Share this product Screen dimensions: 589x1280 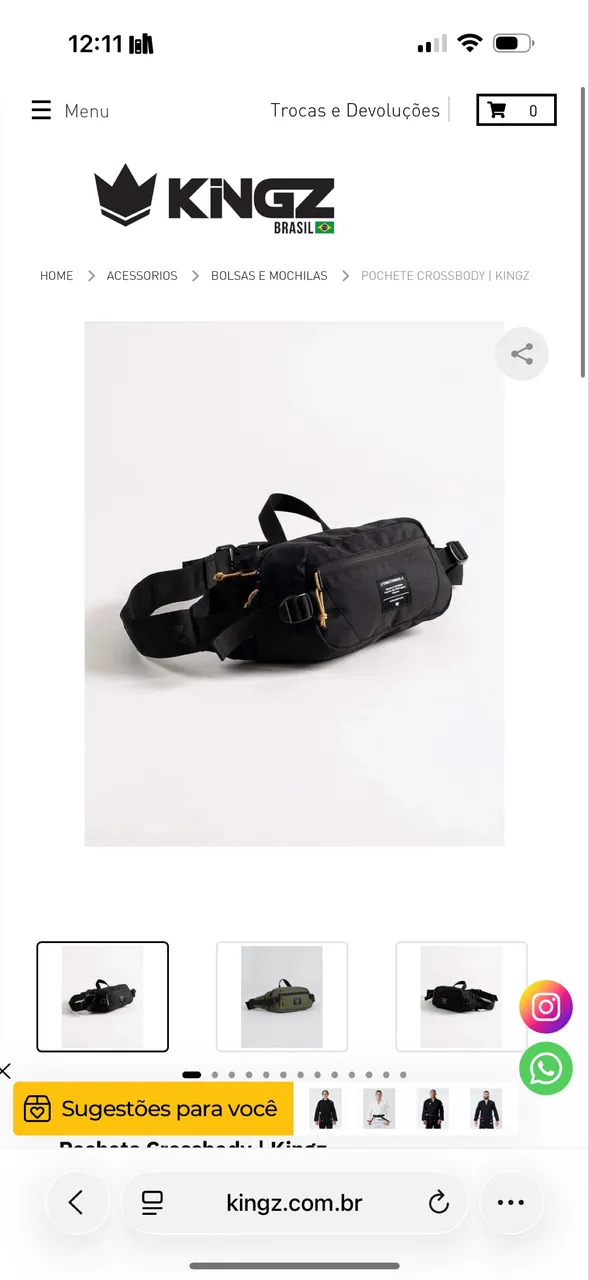[x=522, y=354]
